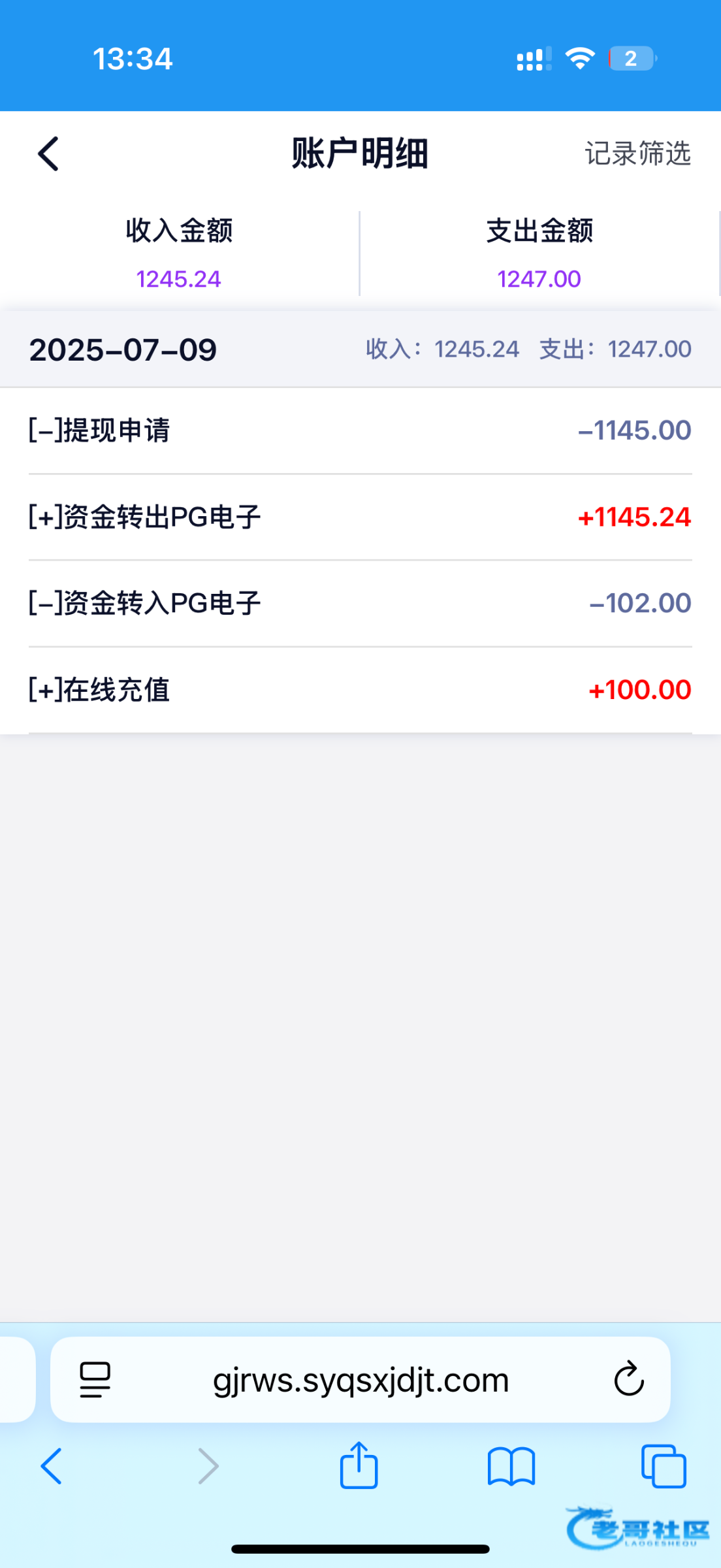Share this page from the browser toolbar

(x=359, y=1466)
